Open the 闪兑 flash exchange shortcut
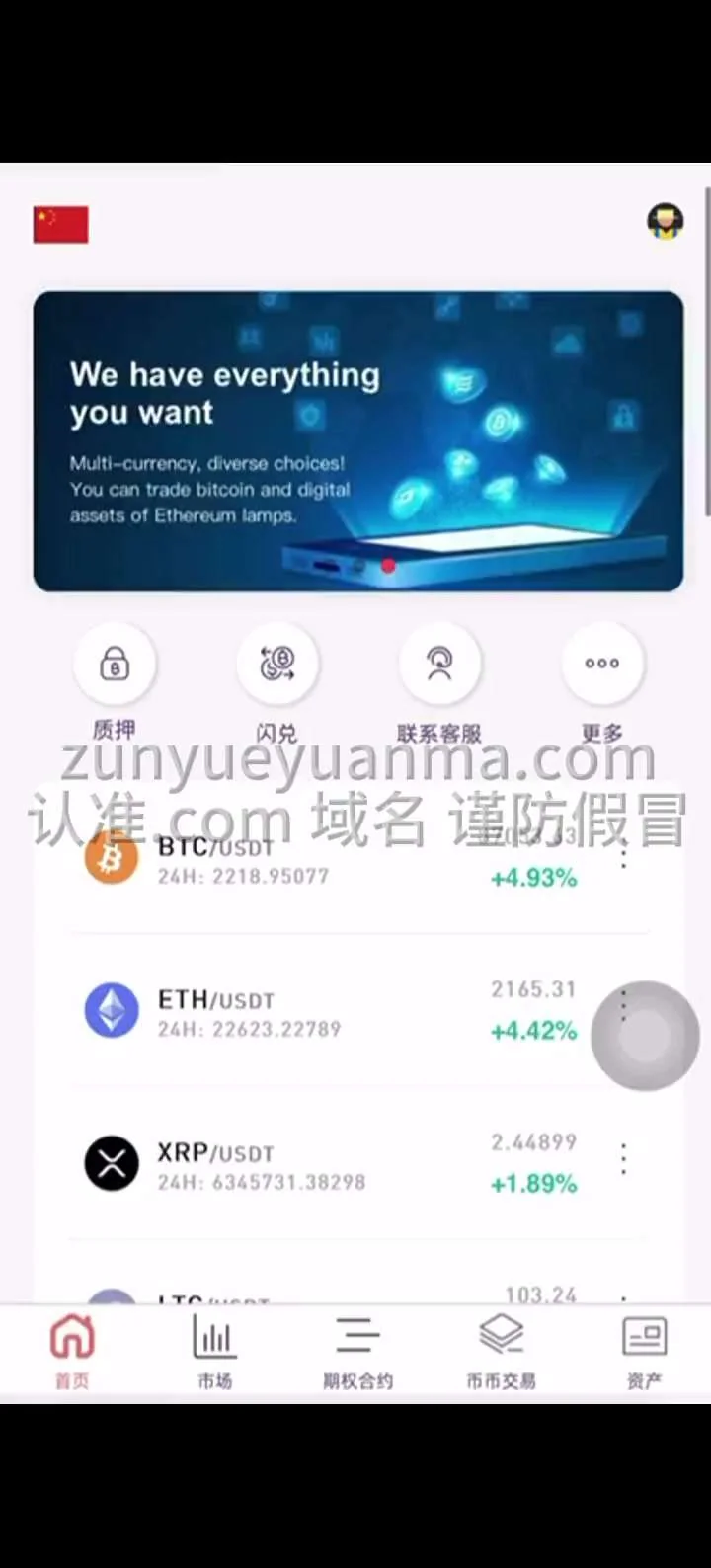Image resolution: width=711 pixels, height=1568 pixels. point(277,666)
